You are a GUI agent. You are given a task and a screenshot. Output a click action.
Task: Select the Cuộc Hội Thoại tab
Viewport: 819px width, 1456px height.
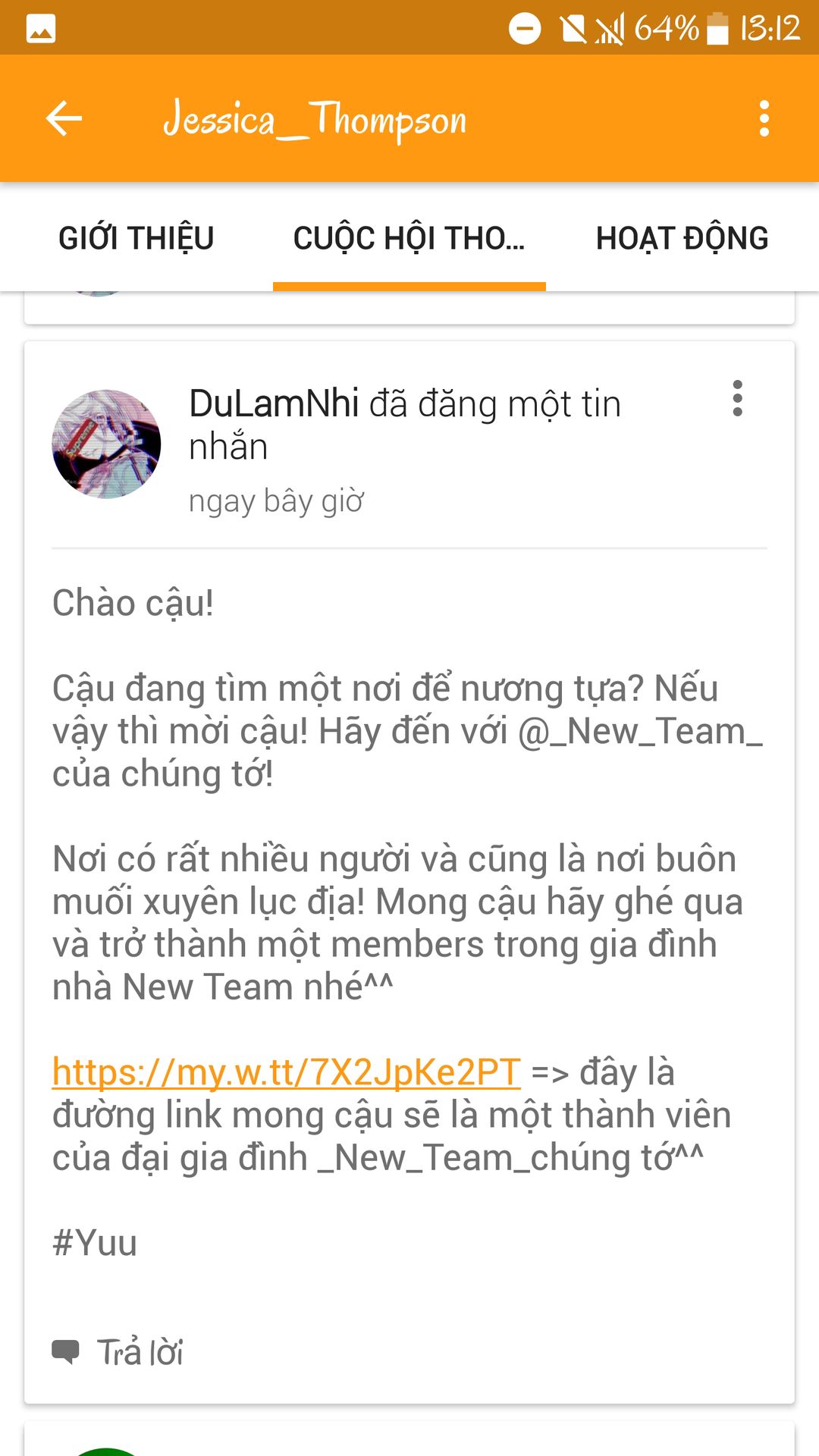point(409,238)
